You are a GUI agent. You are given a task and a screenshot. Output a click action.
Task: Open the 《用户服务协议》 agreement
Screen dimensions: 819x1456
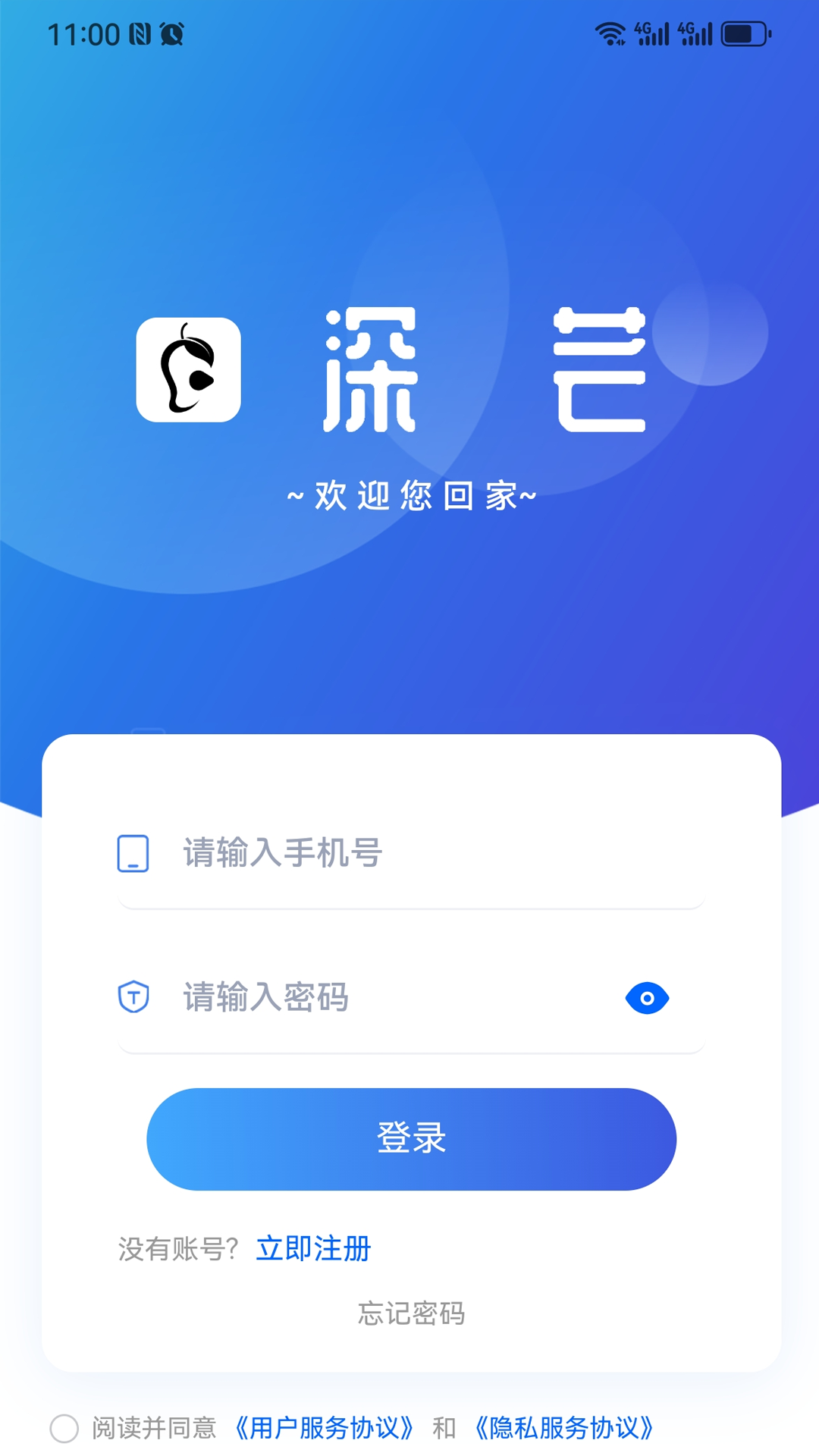(x=325, y=1429)
